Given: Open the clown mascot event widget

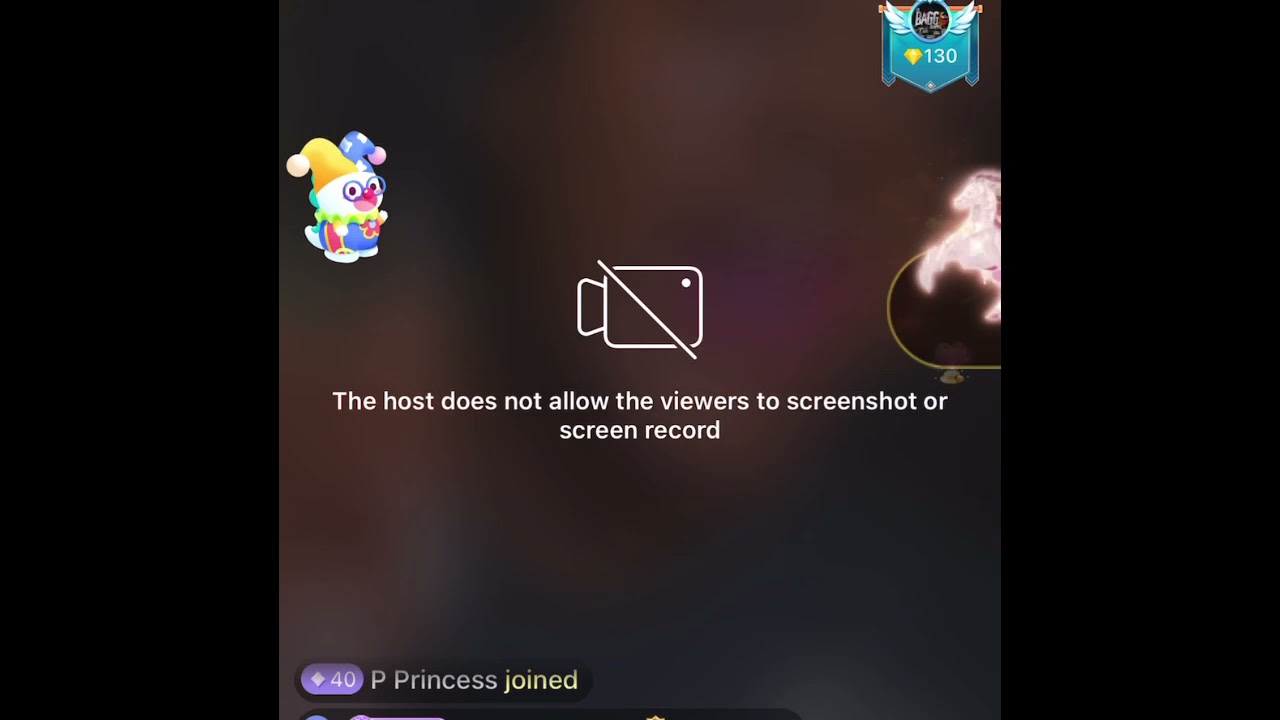Looking at the screenshot, I should click(340, 198).
